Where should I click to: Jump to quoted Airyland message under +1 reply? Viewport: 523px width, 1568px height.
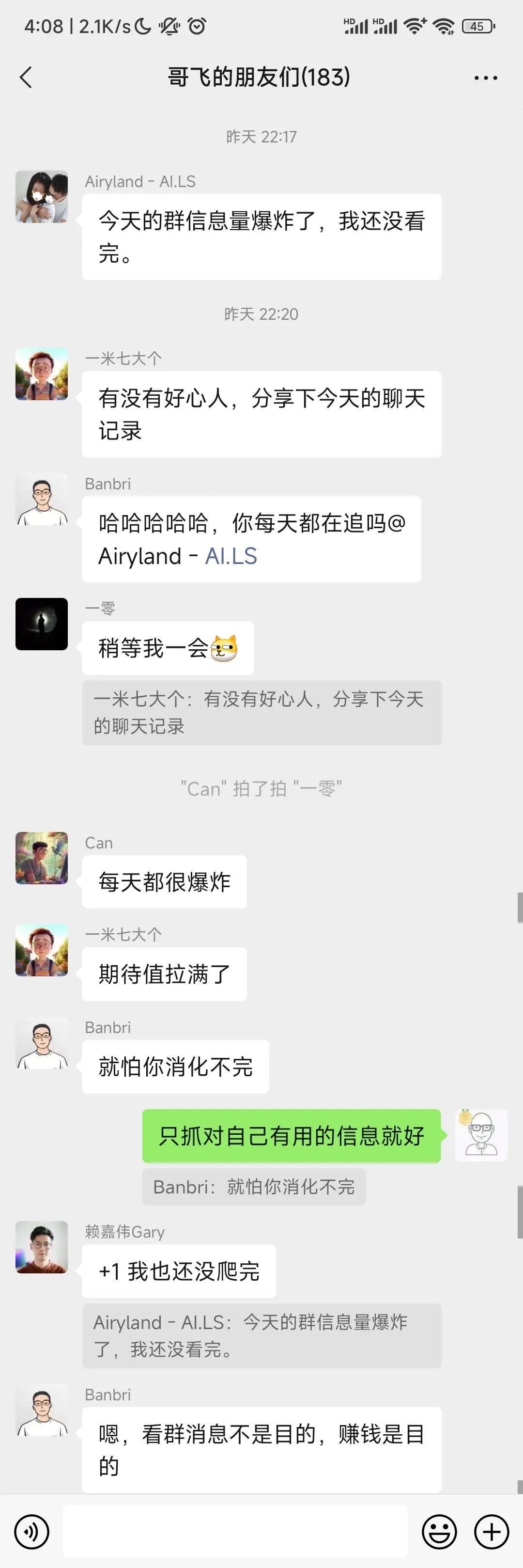(x=261, y=1335)
